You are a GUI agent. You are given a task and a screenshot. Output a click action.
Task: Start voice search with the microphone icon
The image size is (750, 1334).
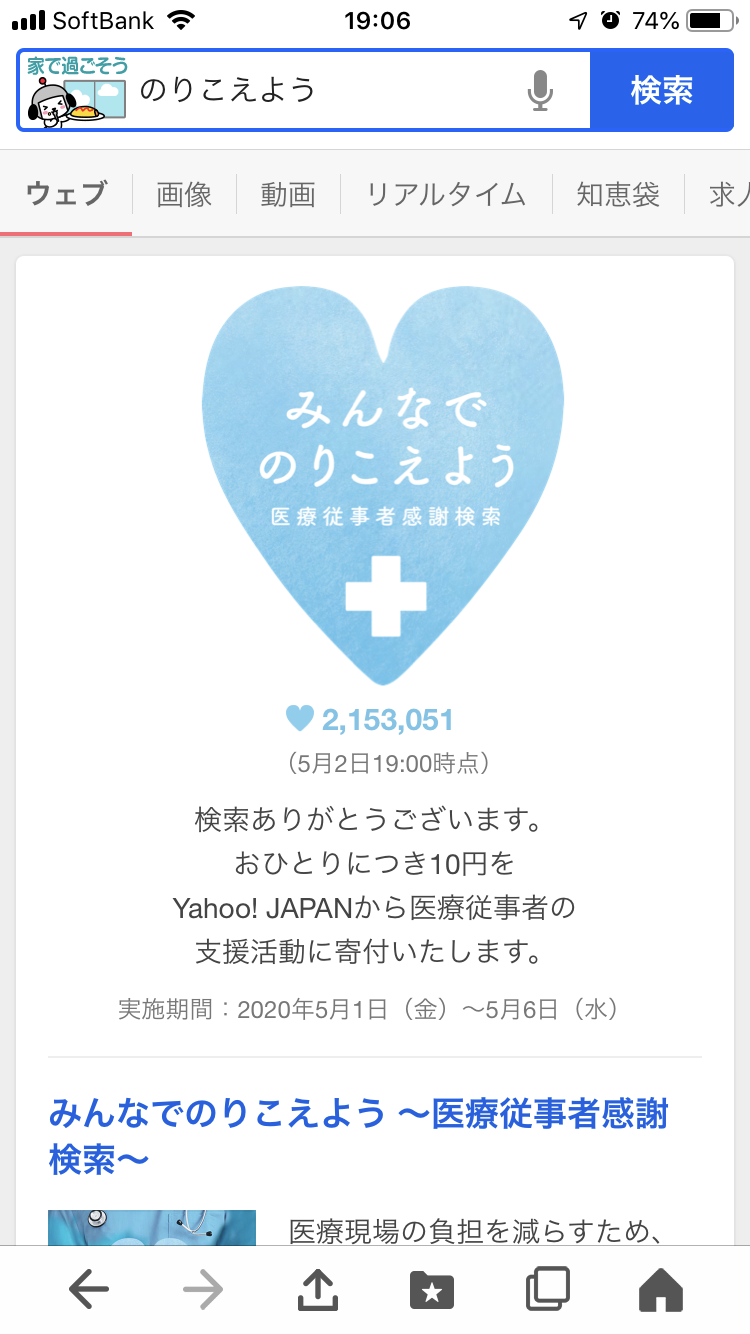click(540, 91)
